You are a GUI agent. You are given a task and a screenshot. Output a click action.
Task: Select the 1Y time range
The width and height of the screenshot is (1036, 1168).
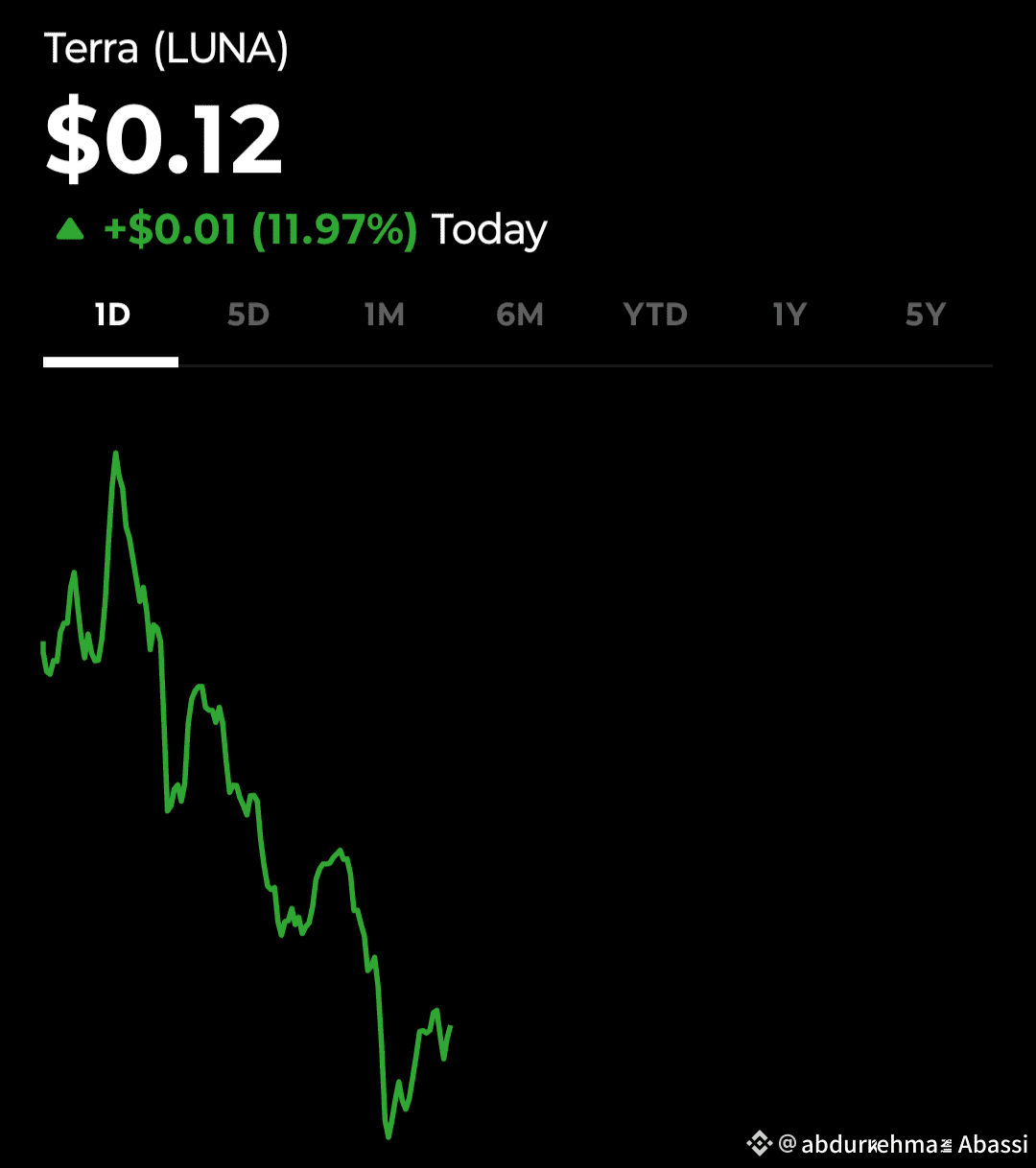point(790,315)
